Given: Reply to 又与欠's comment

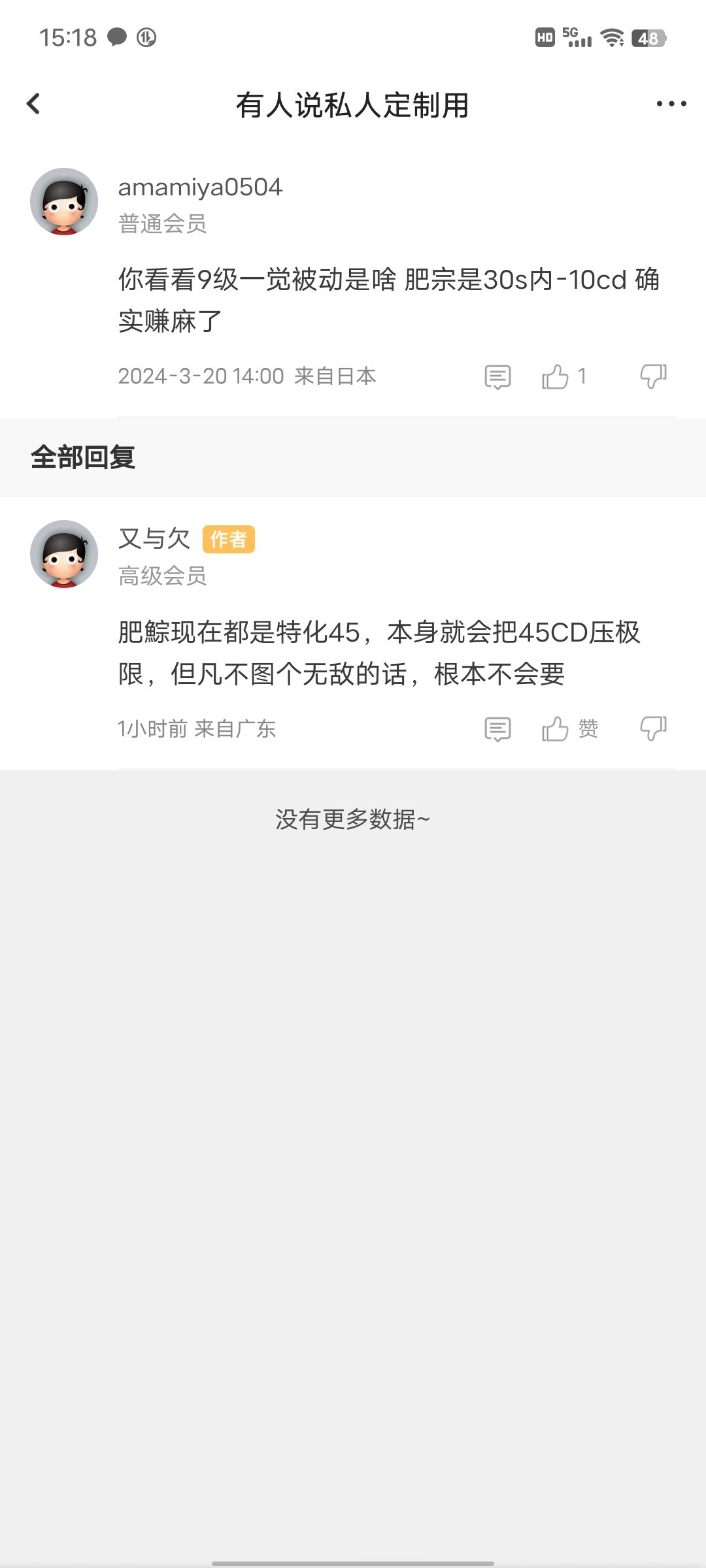Looking at the screenshot, I should [497, 729].
